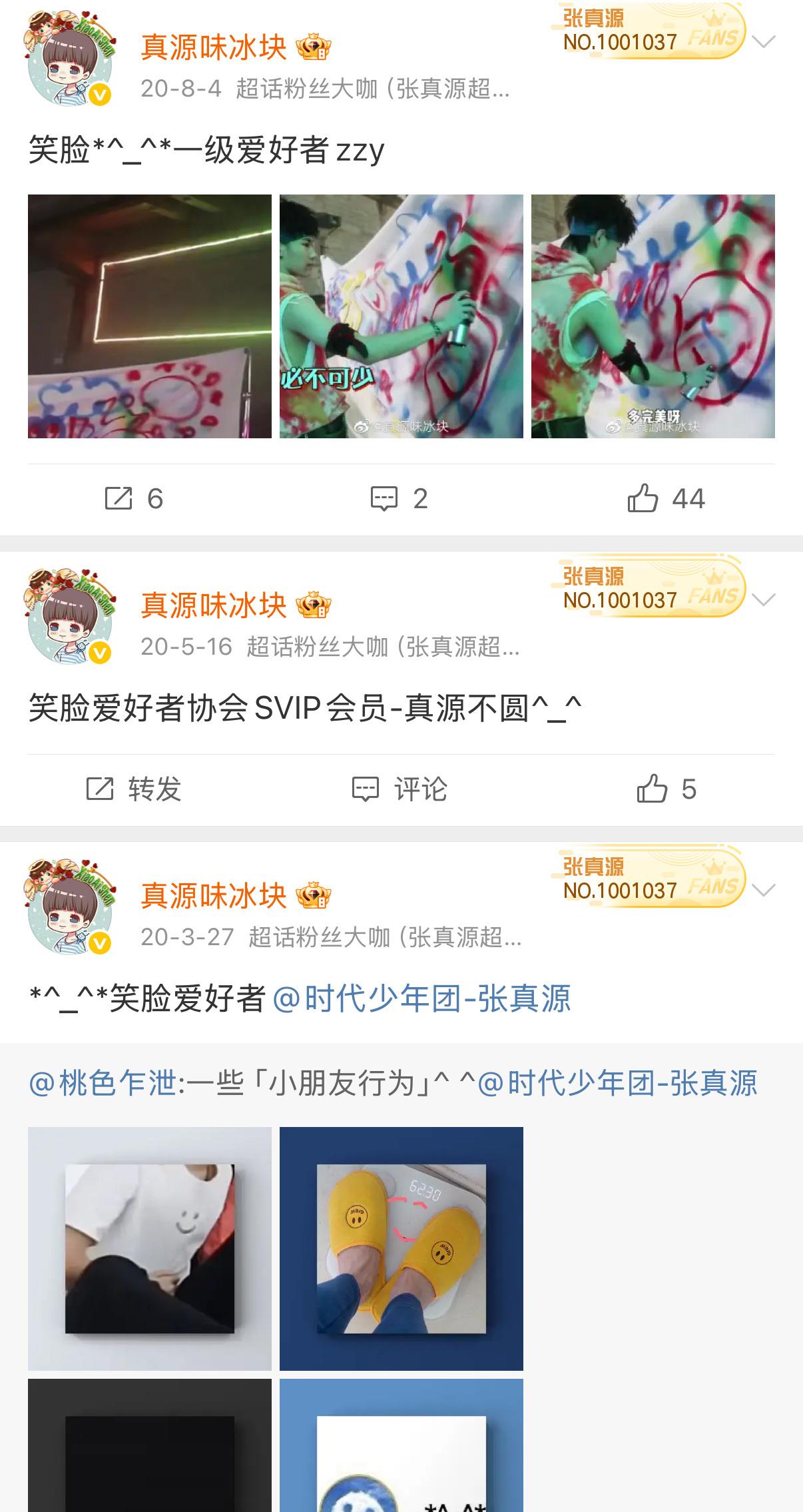Image resolution: width=803 pixels, height=1512 pixels.
Task: Open the yellow slippers photo
Action: 401,1248
